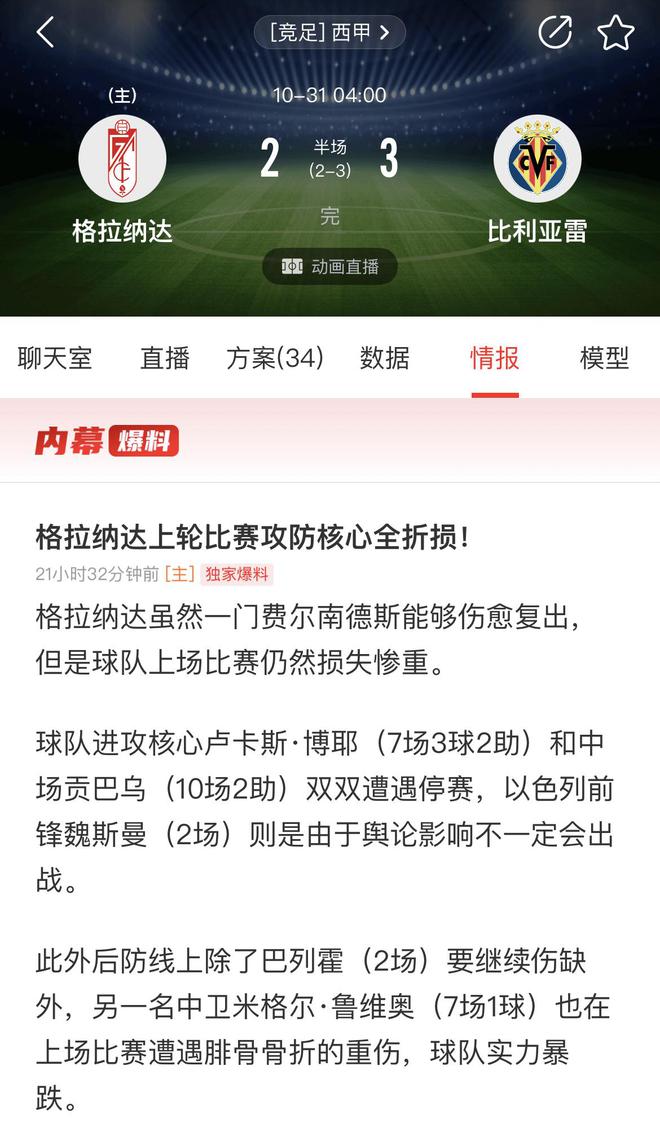Select the 情报 tab
Viewport: 660px width, 1123px height.
click(495, 357)
